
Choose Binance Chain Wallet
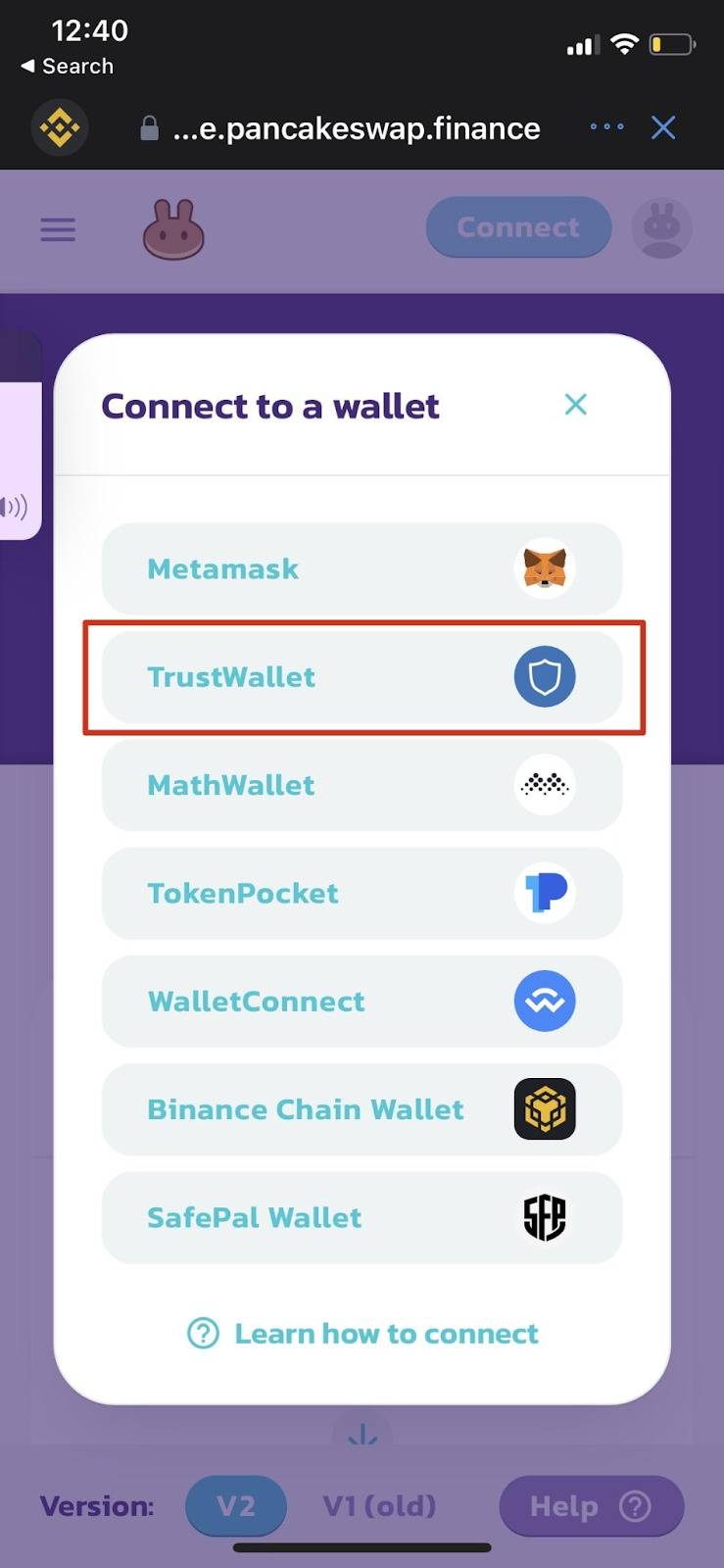coord(362,1109)
